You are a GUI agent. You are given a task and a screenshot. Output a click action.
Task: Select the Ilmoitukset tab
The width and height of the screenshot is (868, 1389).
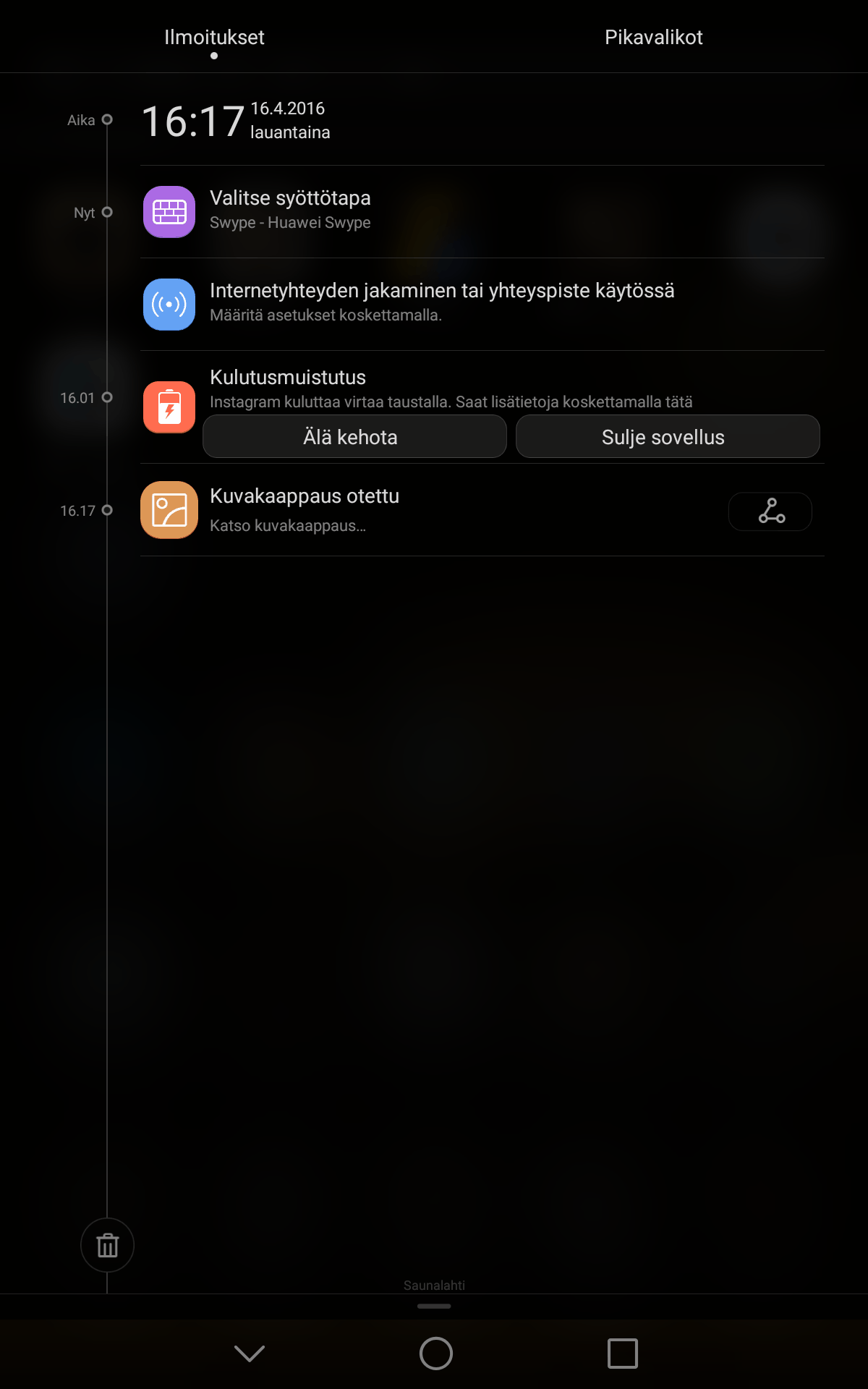click(x=214, y=37)
